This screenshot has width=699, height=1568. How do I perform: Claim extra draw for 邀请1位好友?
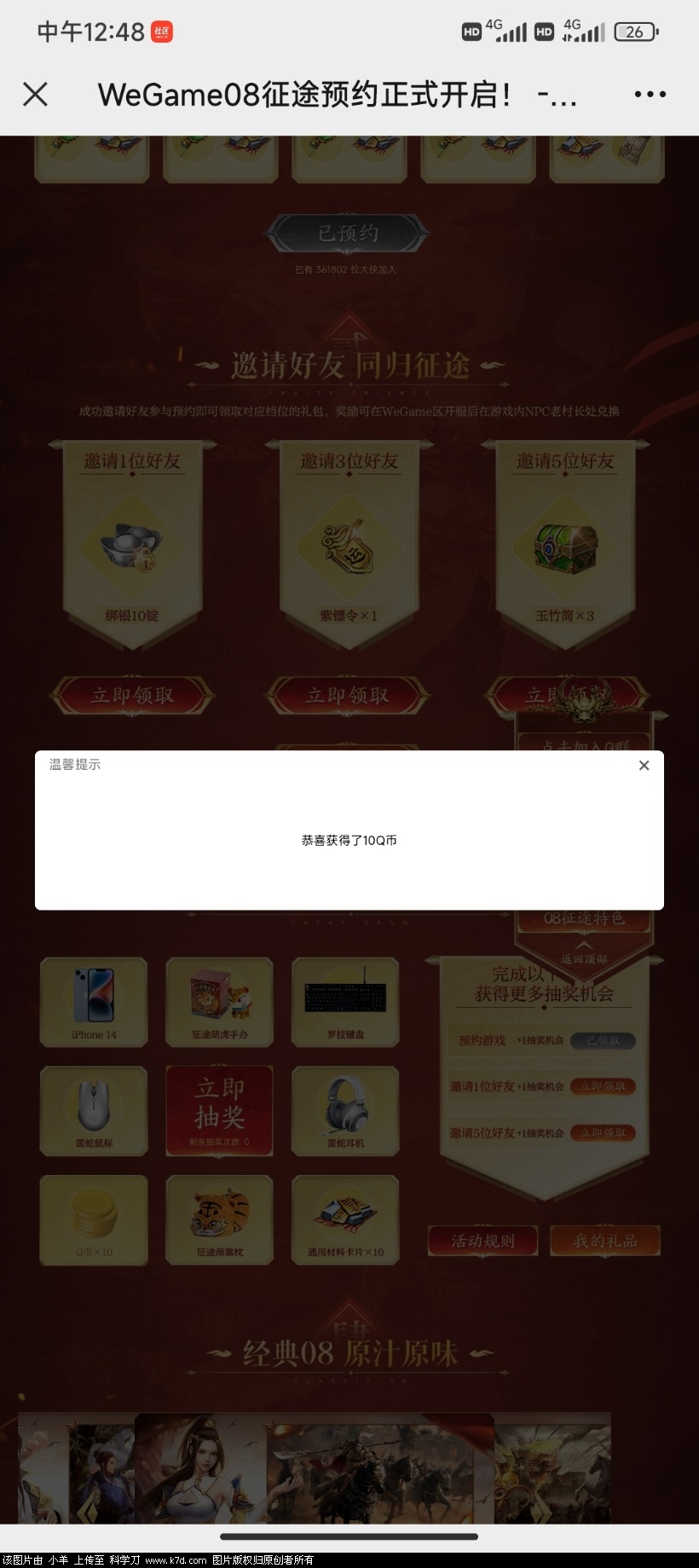click(x=603, y=1086)
